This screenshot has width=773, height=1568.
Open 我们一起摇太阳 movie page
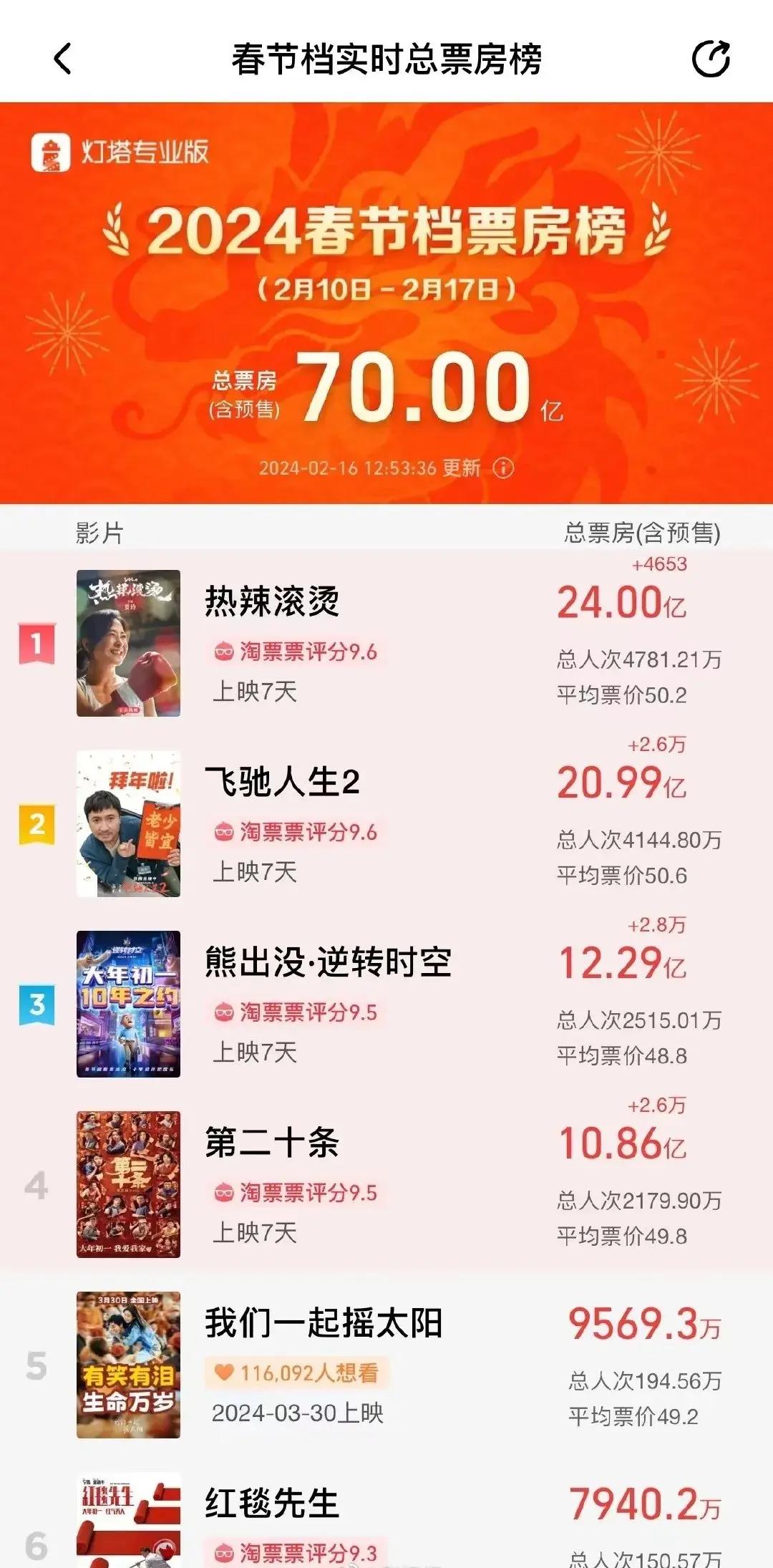[324, 1323]
